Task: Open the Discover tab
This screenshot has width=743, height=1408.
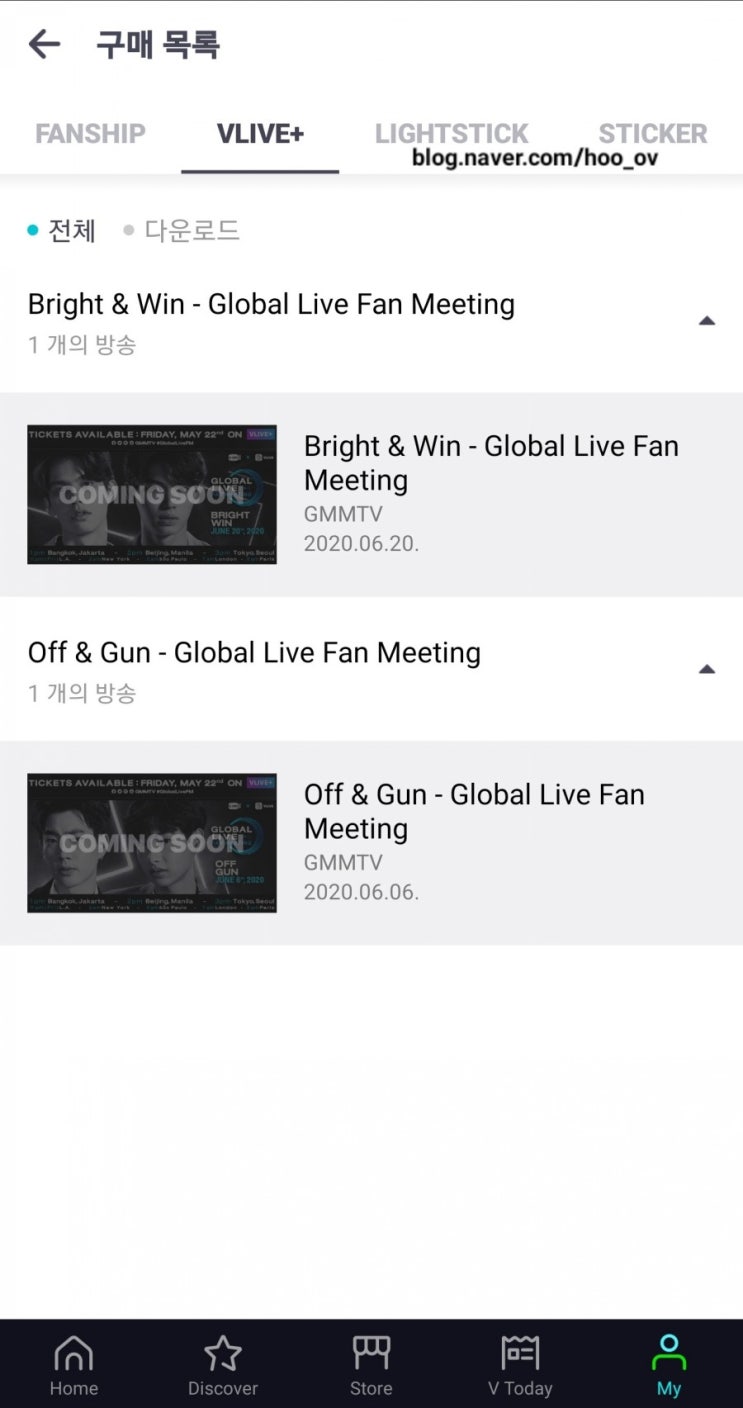Action: (223, 1364)
